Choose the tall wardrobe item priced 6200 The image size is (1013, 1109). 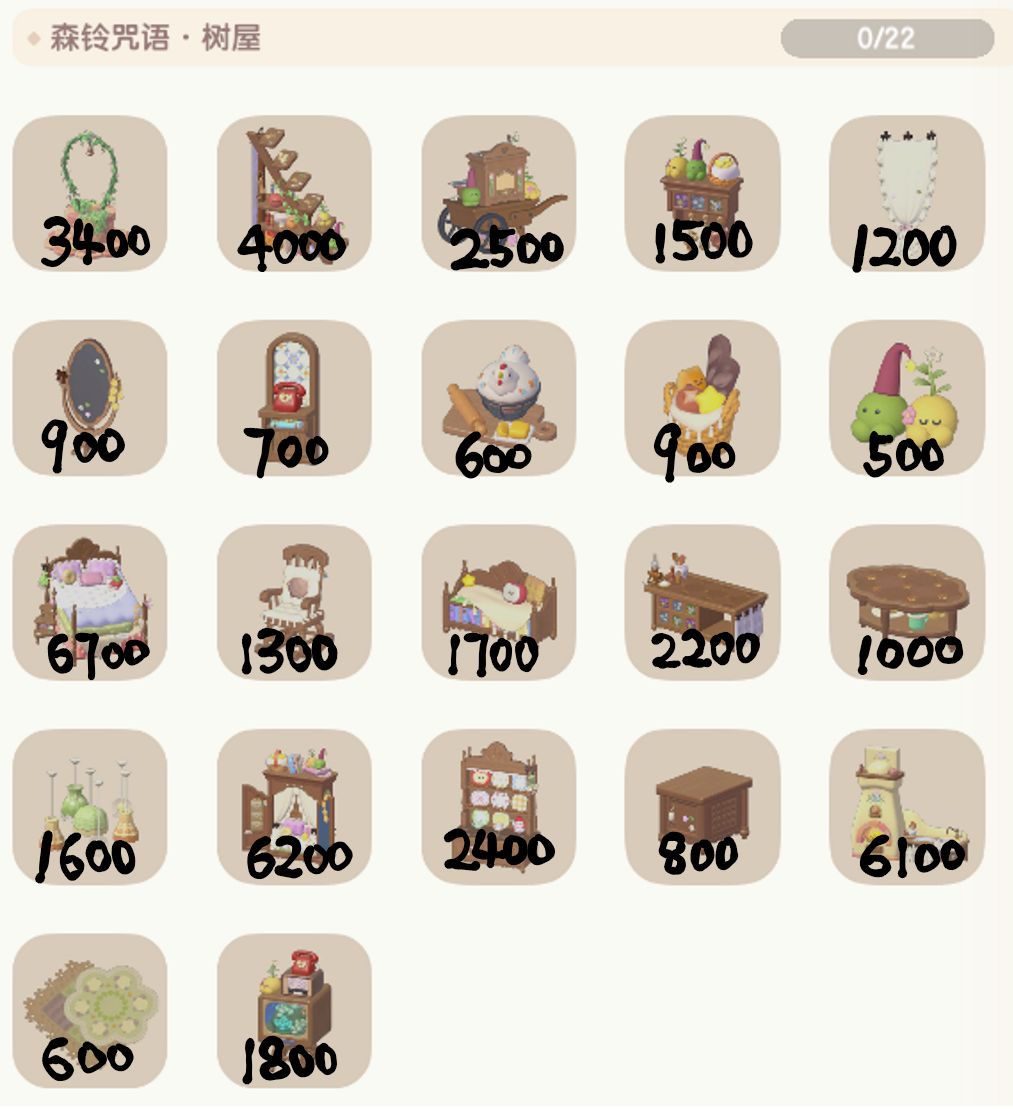(294, 807)
